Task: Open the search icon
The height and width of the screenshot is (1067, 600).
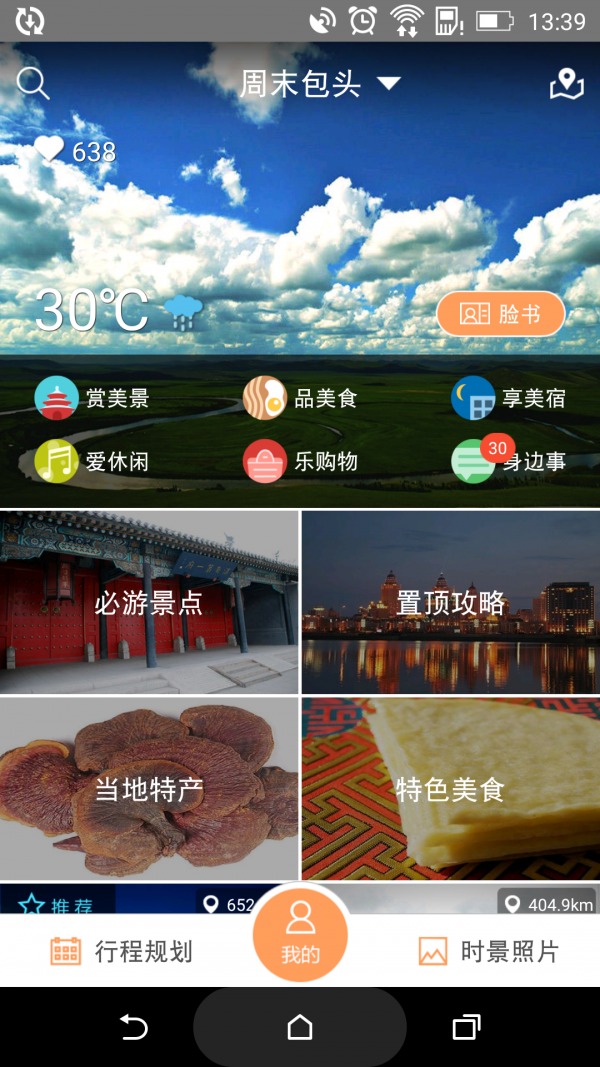Action: [x=33, y=84]
